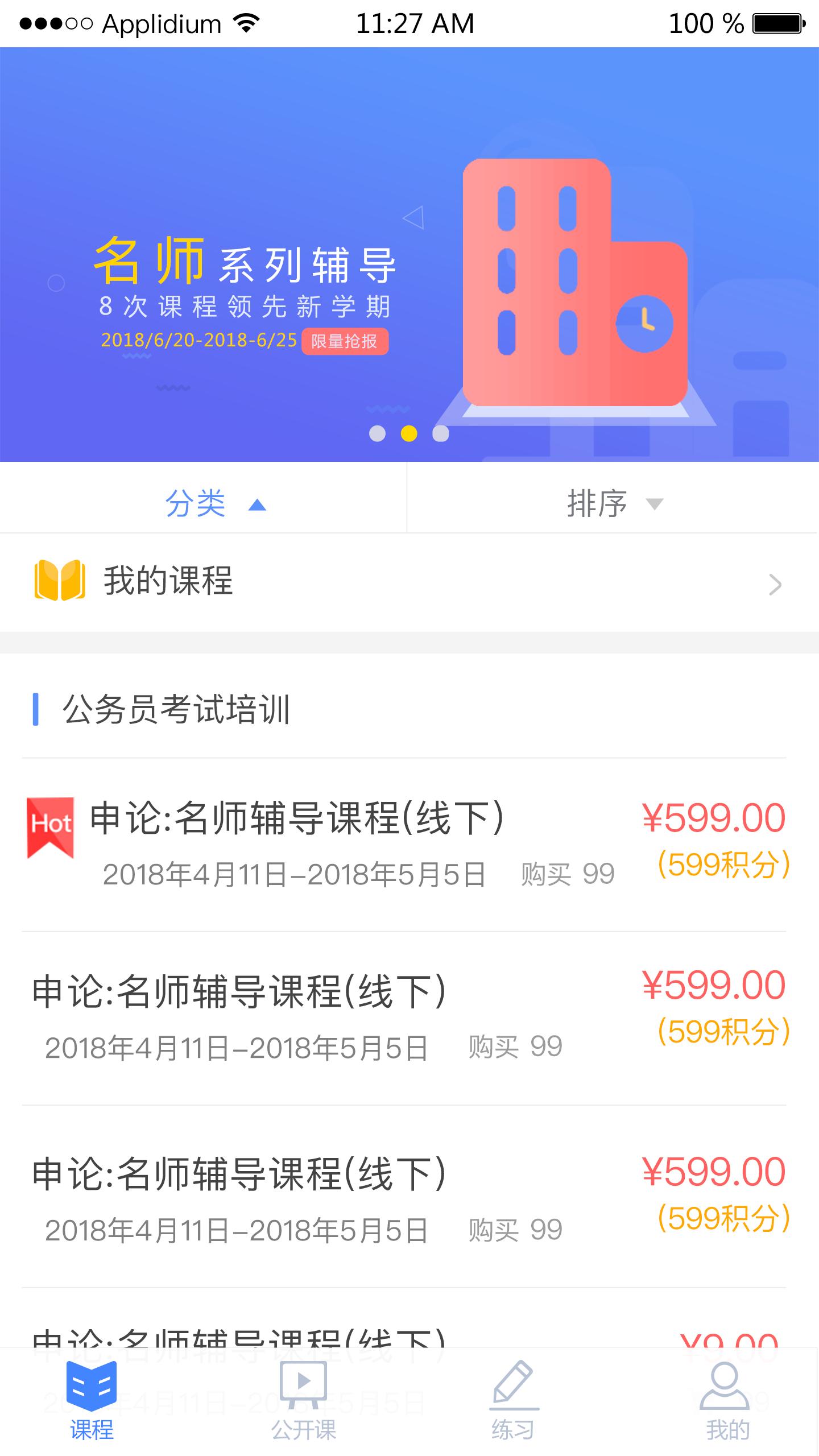The image size is (819, 1456).
Task: Tap the Wi-Fi icon in the status bar
Action: pyautogui.click(x=247, y=23)
